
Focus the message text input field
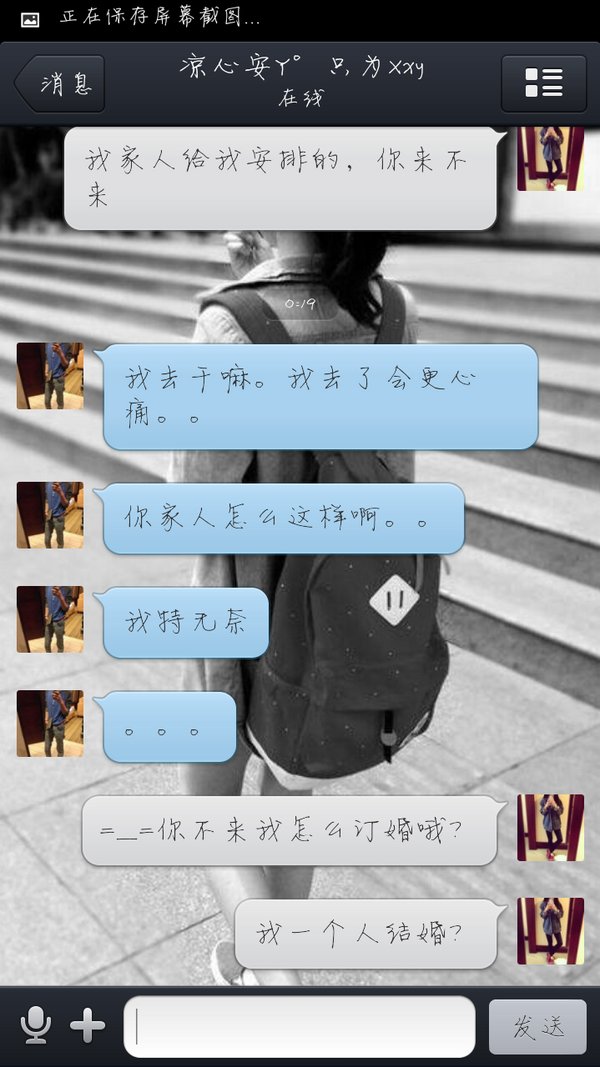pos(299,1026)
